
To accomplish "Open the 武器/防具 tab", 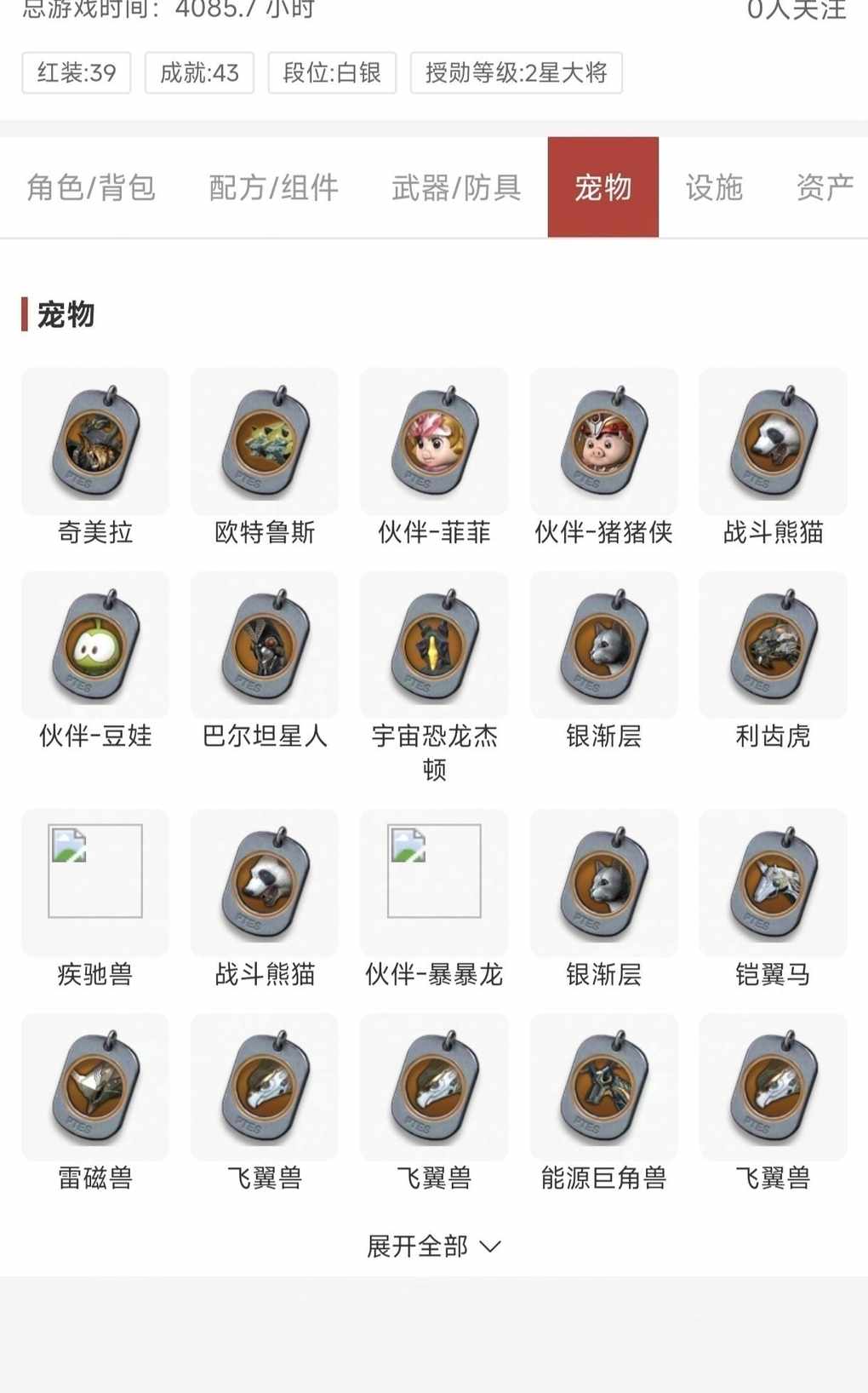I will (456, 187).
